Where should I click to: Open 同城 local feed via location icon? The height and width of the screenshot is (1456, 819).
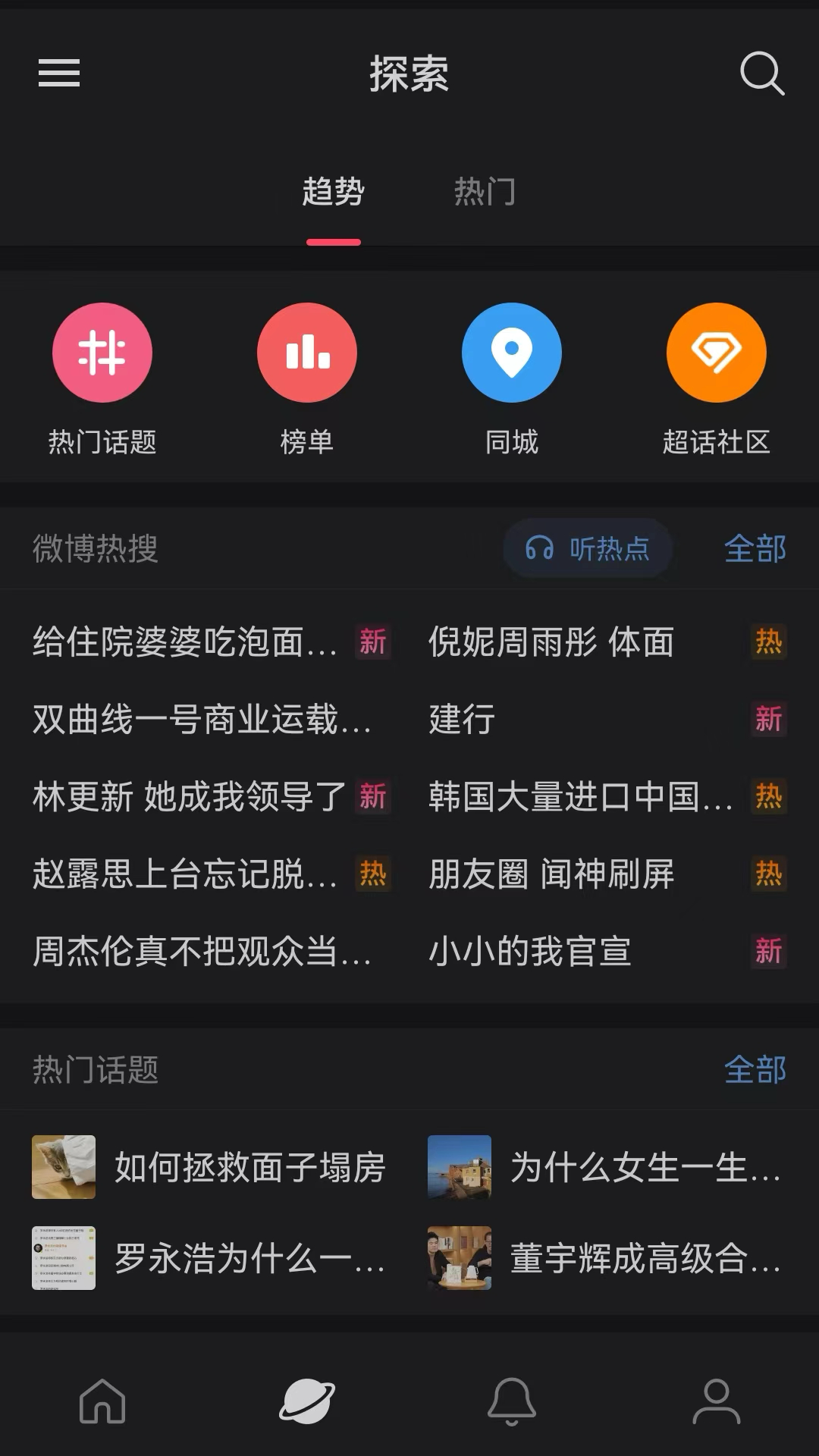[x=512, y=353]
